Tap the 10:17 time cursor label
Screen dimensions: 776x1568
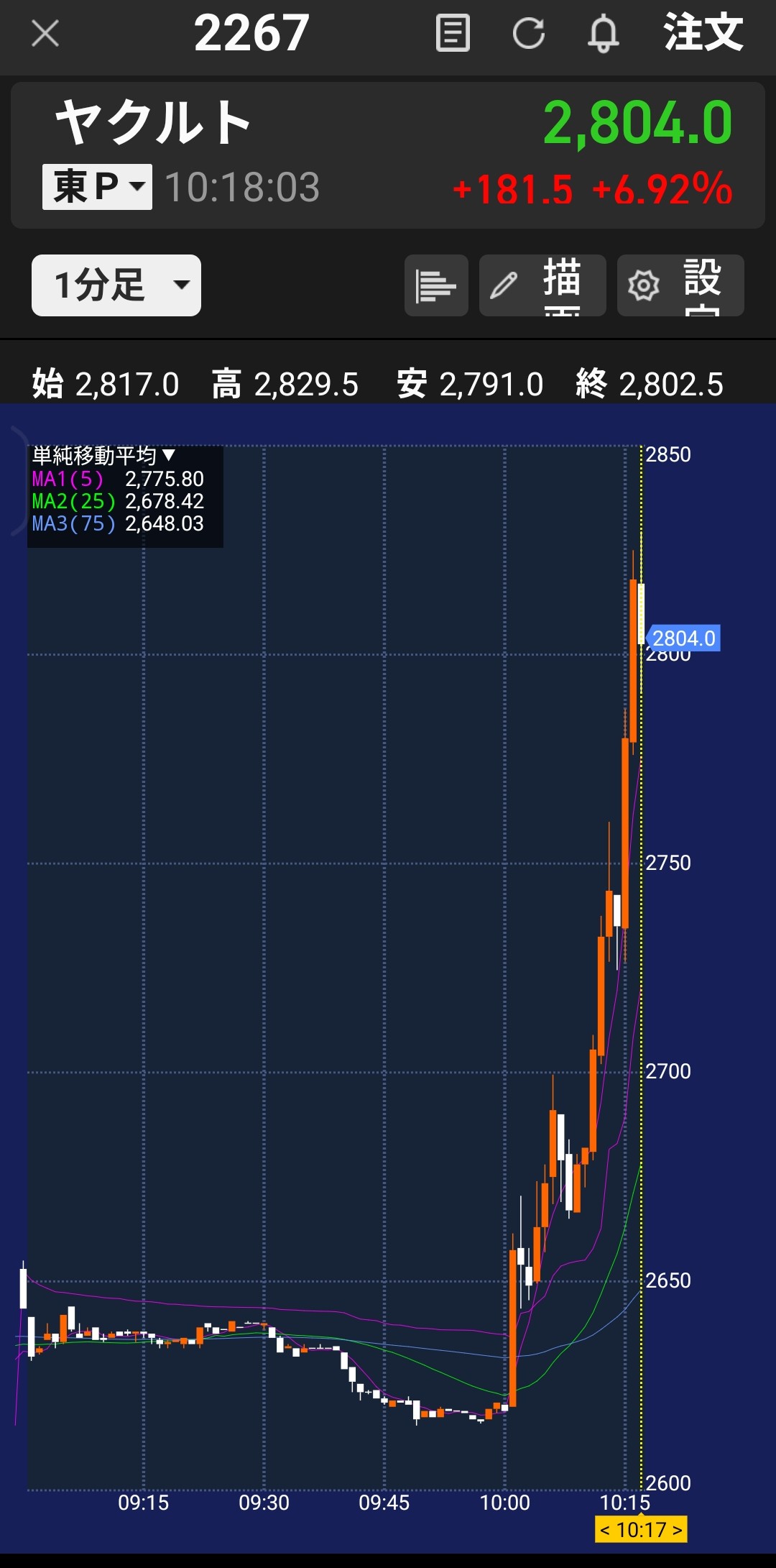pyautogui.click(x=641, y=1529)
